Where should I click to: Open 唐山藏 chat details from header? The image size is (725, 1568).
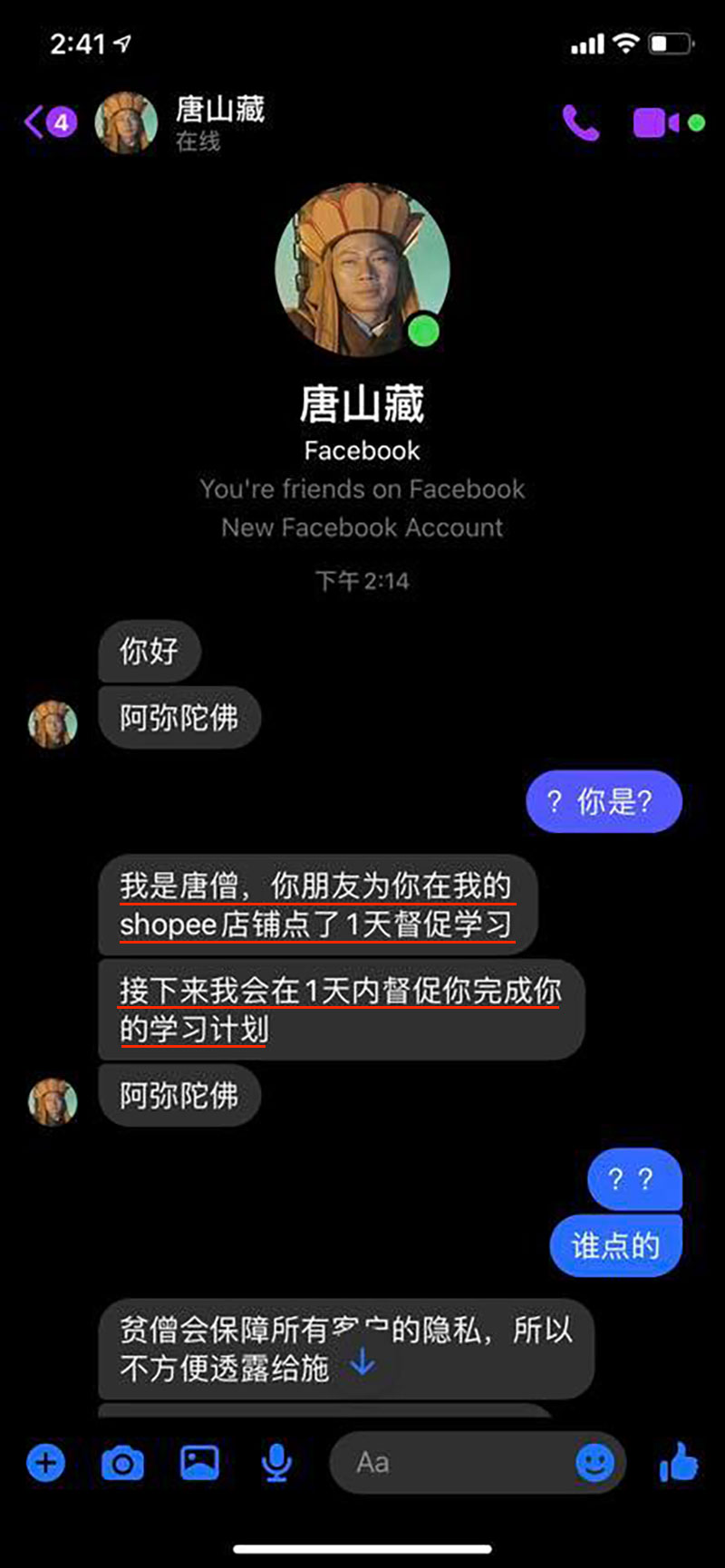pos(220,122)
